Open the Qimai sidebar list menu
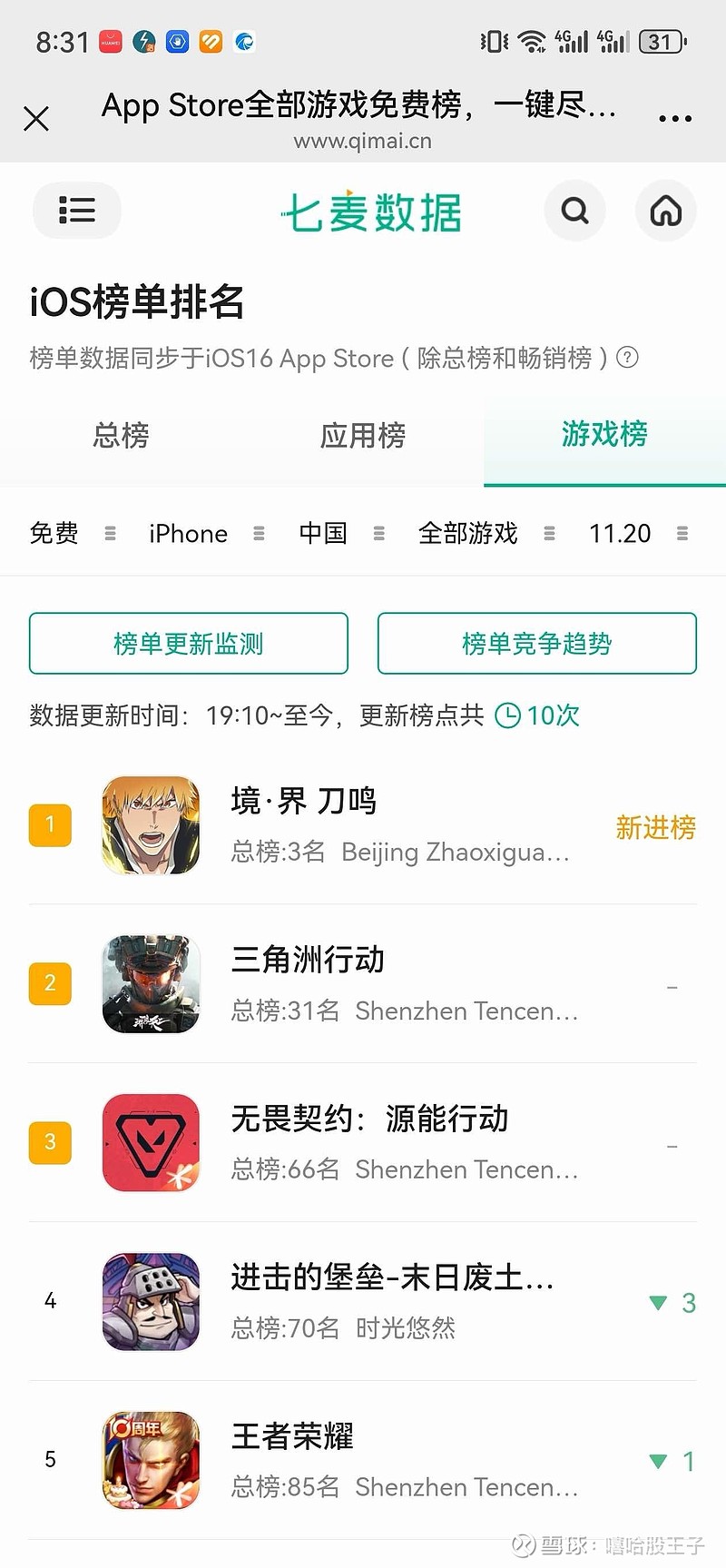Image resolution: width=726 pixels, height=1568 pixels. (76, 210)
